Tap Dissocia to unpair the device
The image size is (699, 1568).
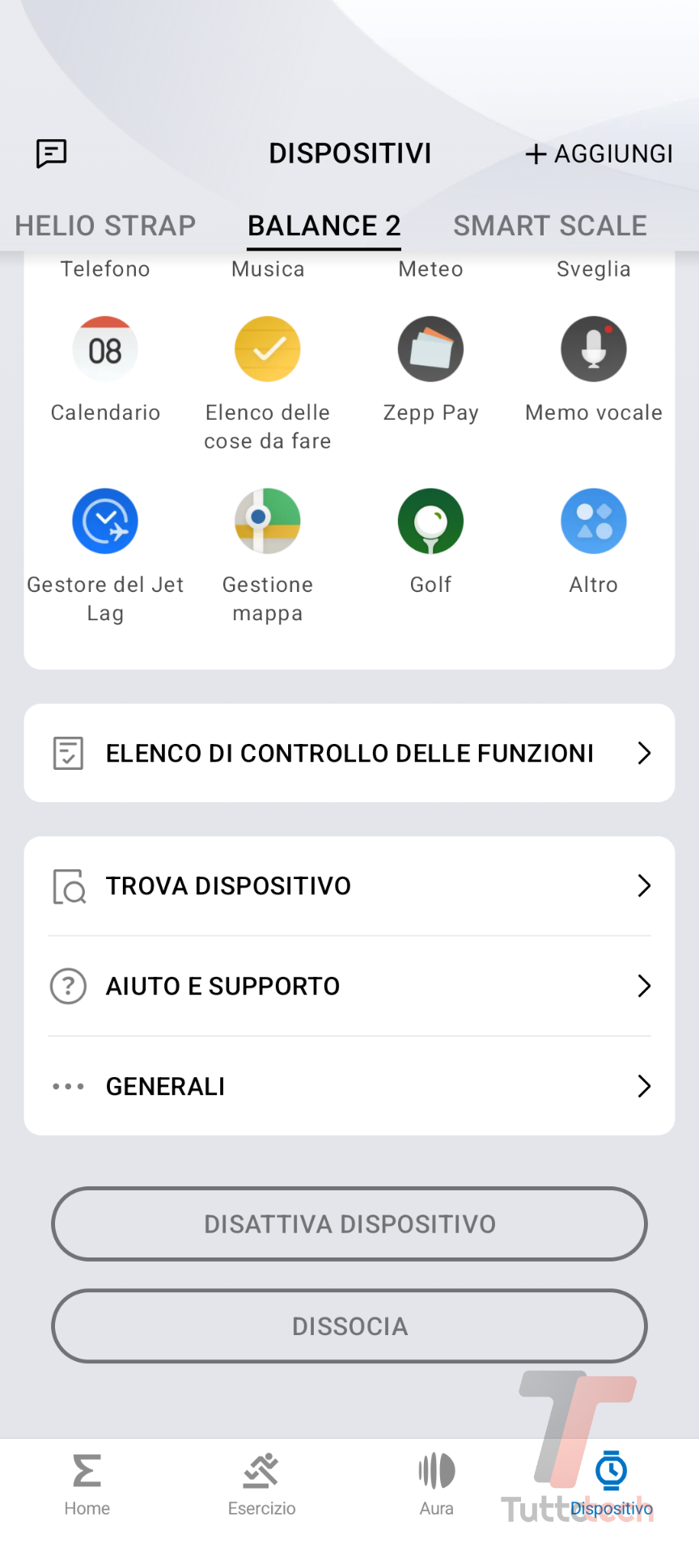[x=349, y=1326]
